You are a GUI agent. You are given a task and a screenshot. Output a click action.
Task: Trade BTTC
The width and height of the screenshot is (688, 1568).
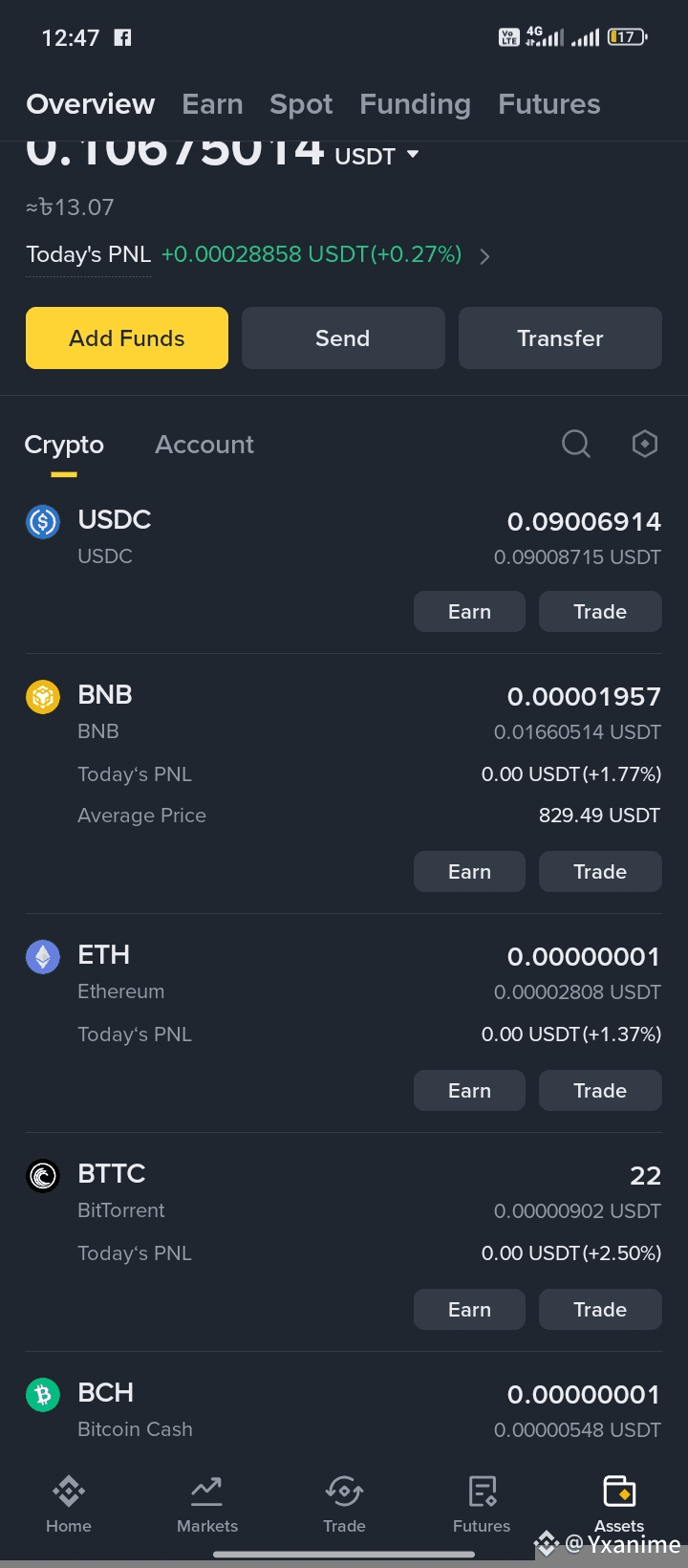pyautogui.click(x=600, y=1310)
